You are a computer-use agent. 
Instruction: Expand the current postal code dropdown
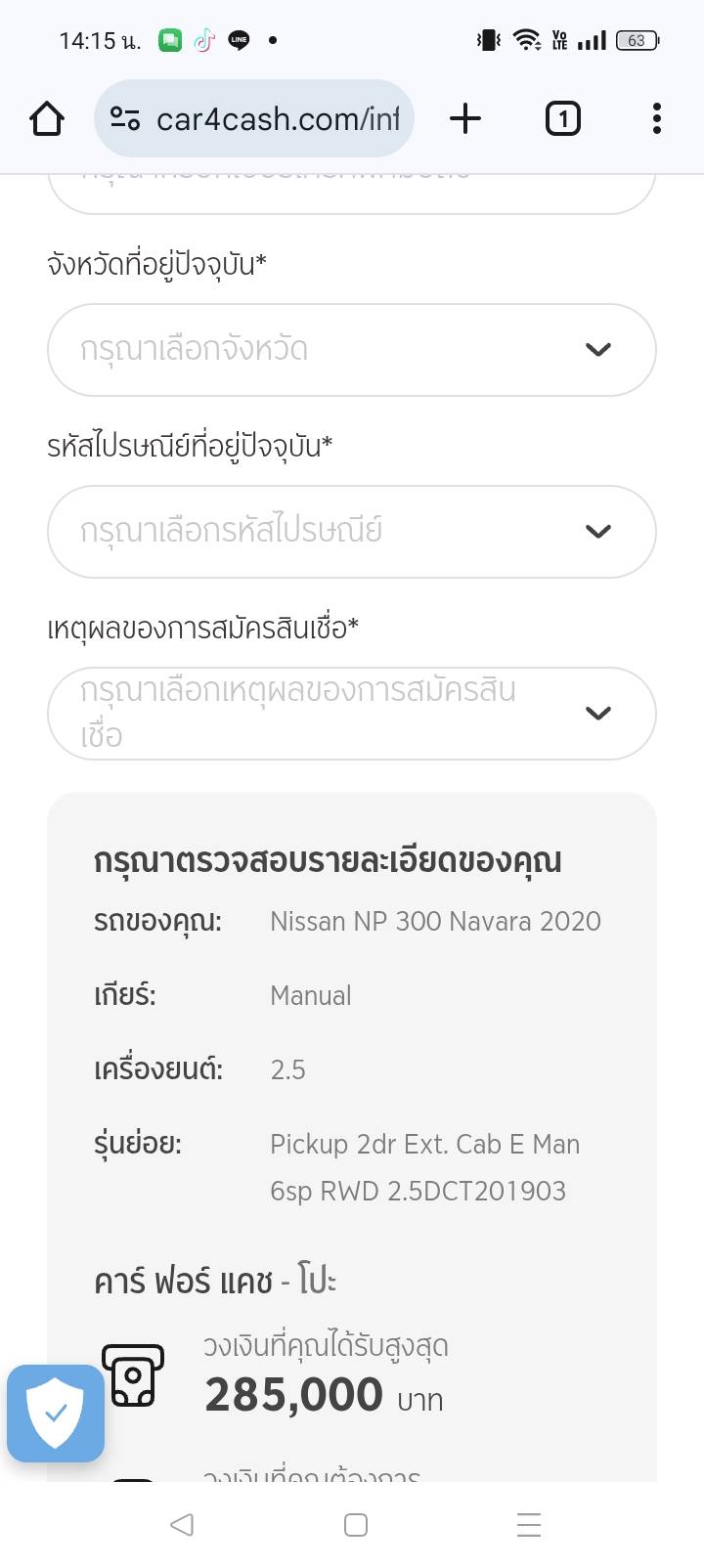tap(351, 532)
